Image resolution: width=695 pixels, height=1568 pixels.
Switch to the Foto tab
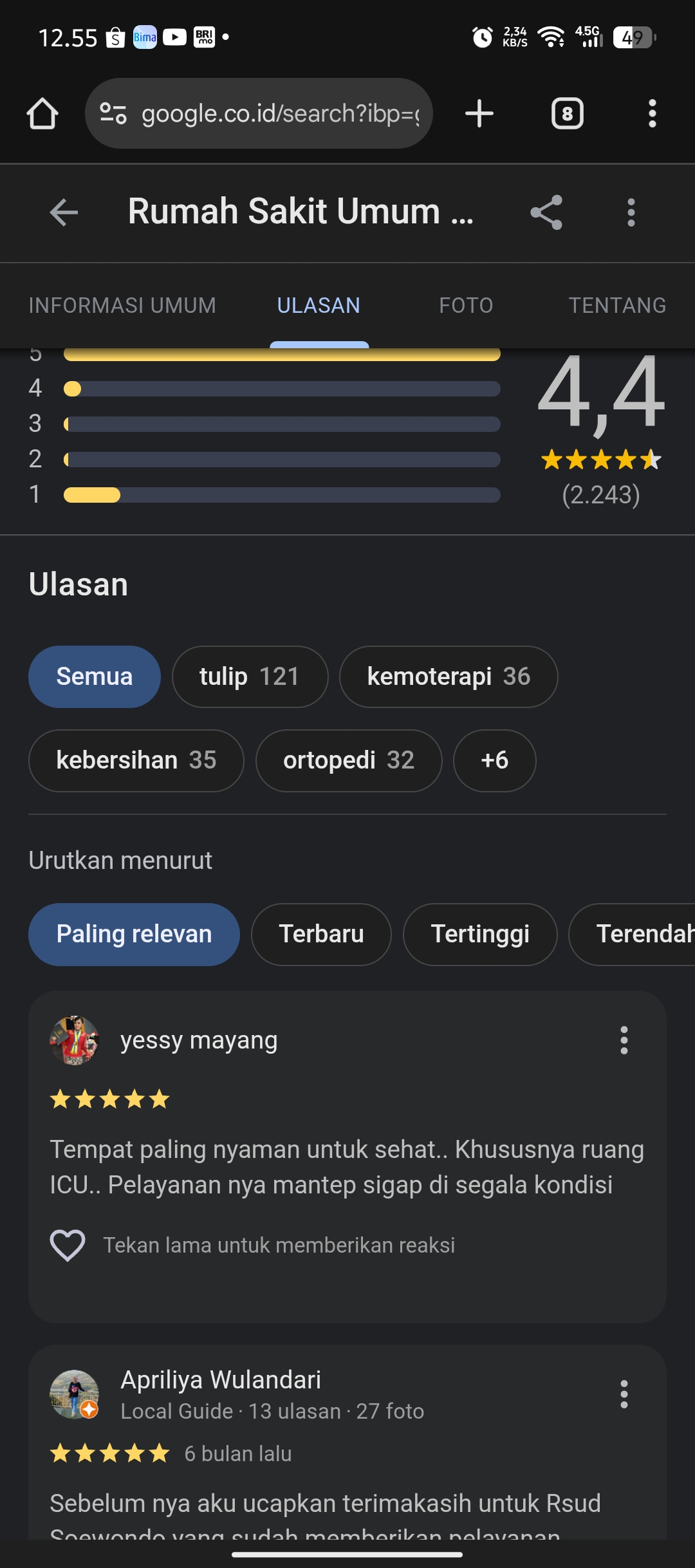pyautogui.click(x=466, y=305)
